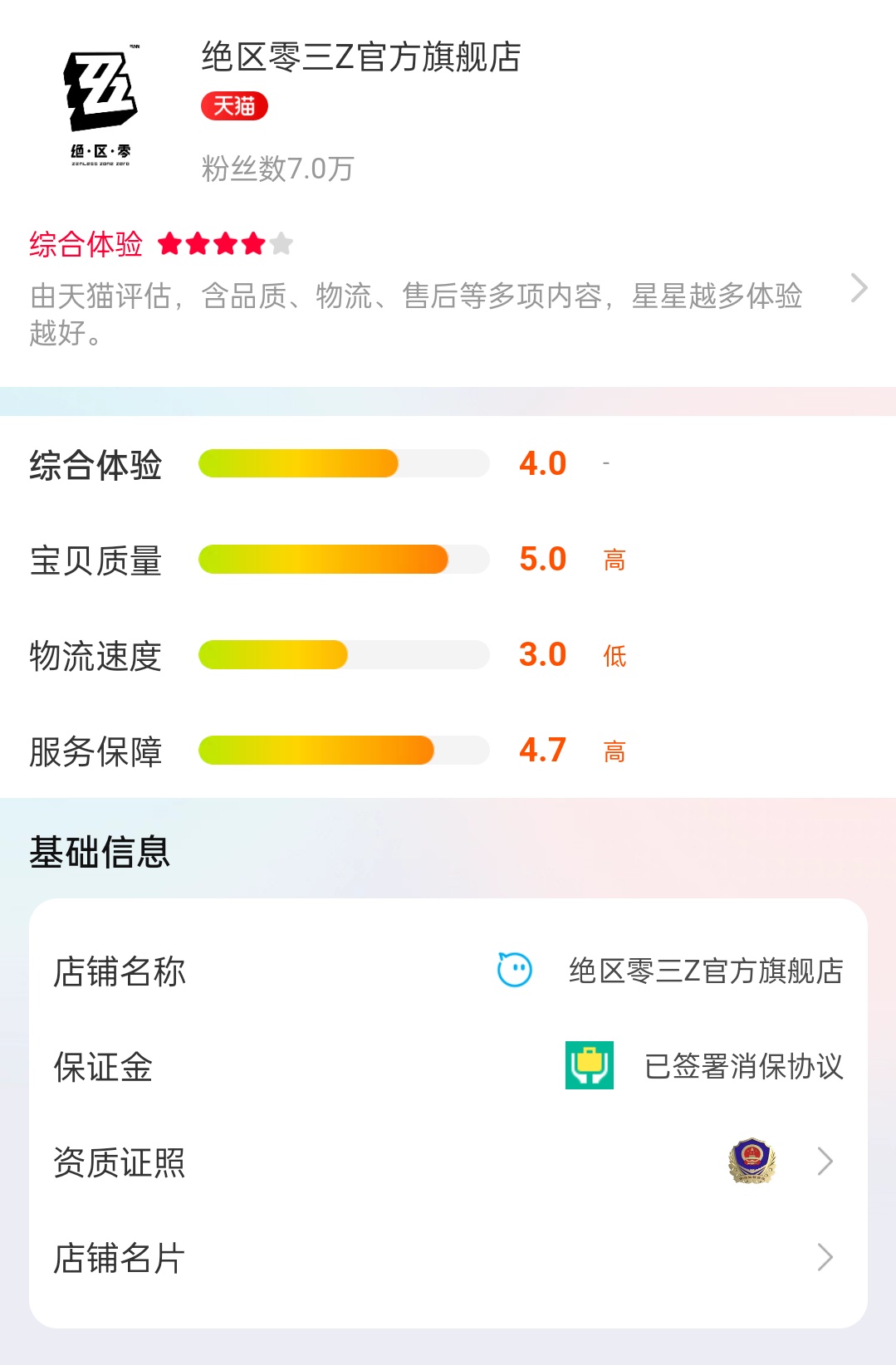Open the 综合体验 rating details
The height and width of the screenshot is (1365, 896).
[859, 289]
